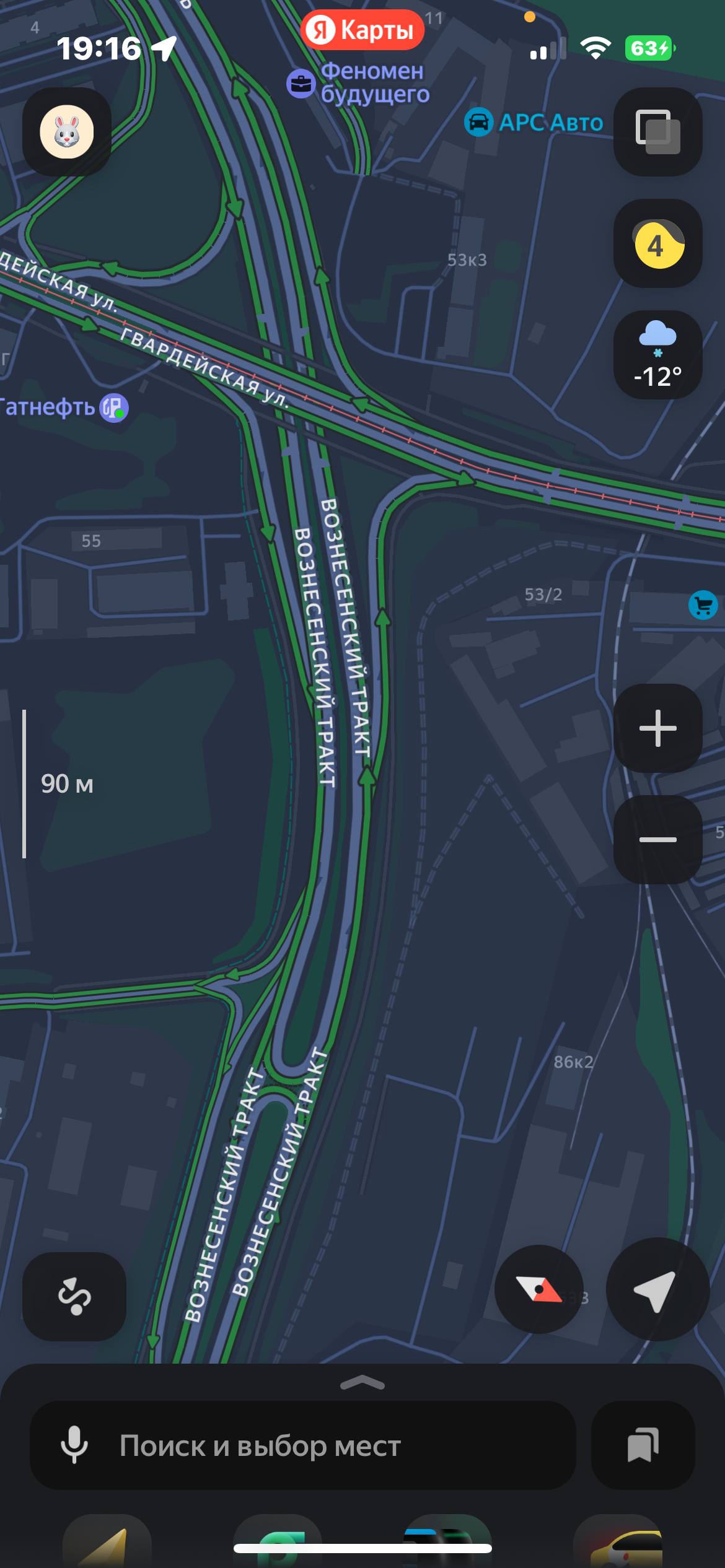Image resolution: width=725 pixels, height=1568 pixels.
Task: Open the route planning button
Action: (74, 1296)
